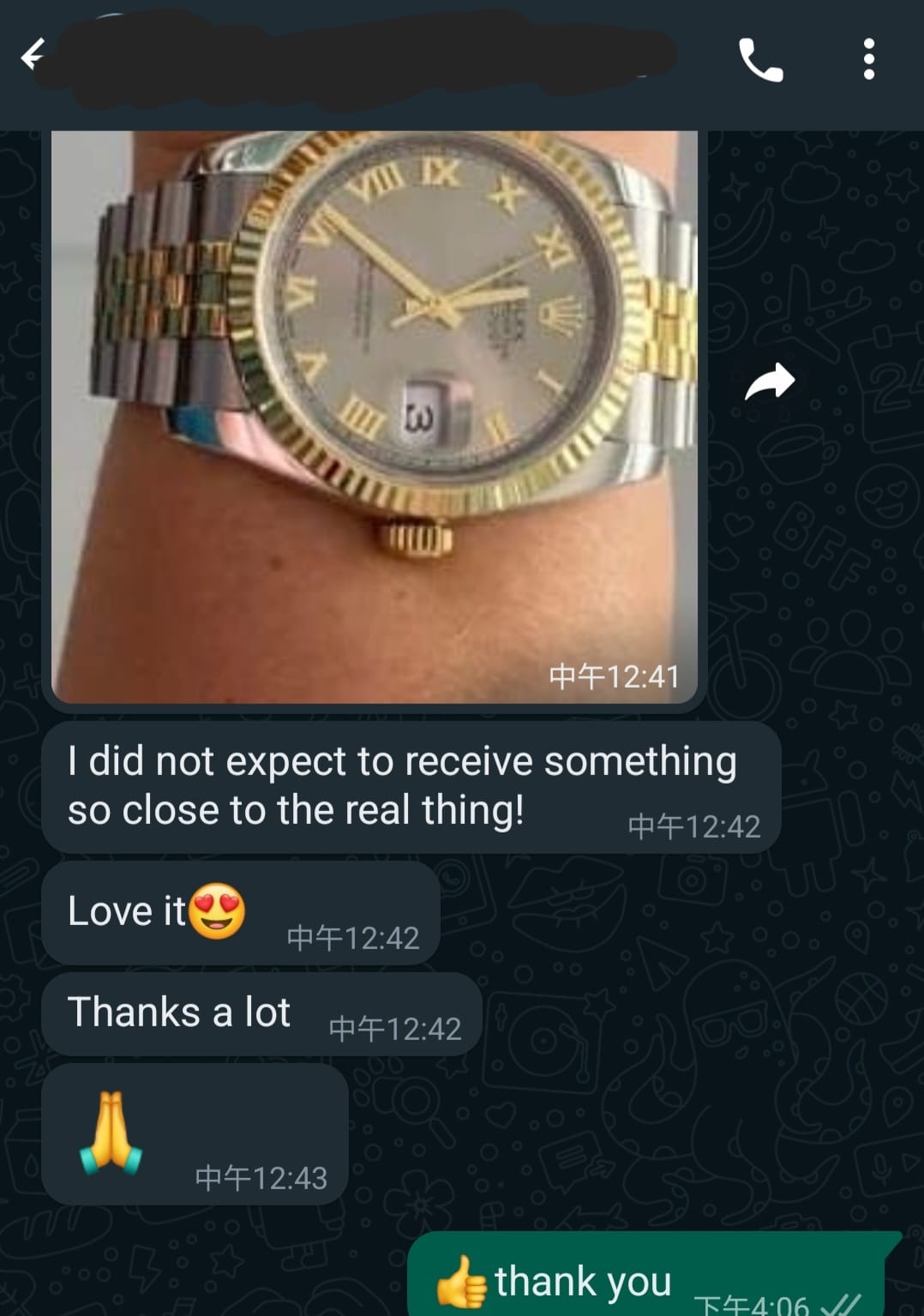Start a voice call with this contact
The width and height of the screenshot is (924, 1316).
click(760, 60)
